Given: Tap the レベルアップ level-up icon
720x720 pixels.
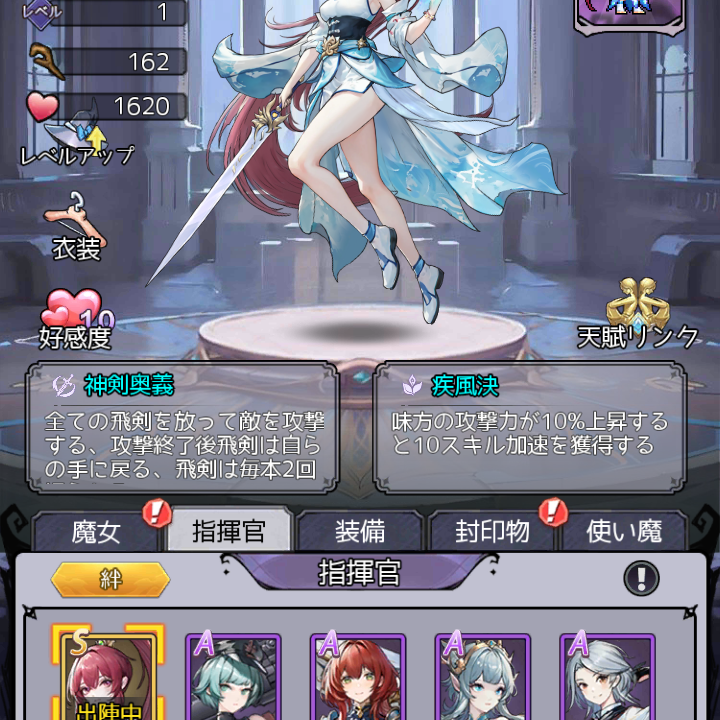Looking at the screenshot, I should tap(78, 133).
